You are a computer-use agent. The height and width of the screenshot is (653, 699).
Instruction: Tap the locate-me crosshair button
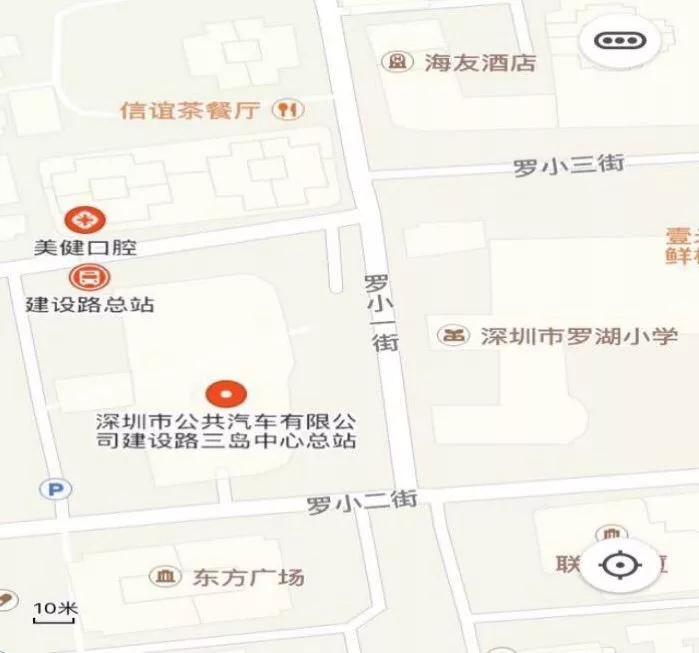[621, 565]
